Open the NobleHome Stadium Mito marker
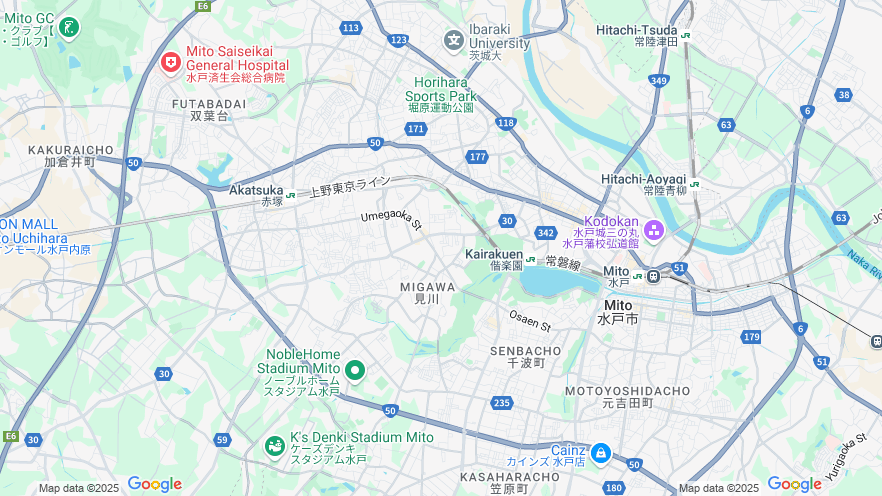This screenshot has width=882, height=496. (x=354, y=372)
